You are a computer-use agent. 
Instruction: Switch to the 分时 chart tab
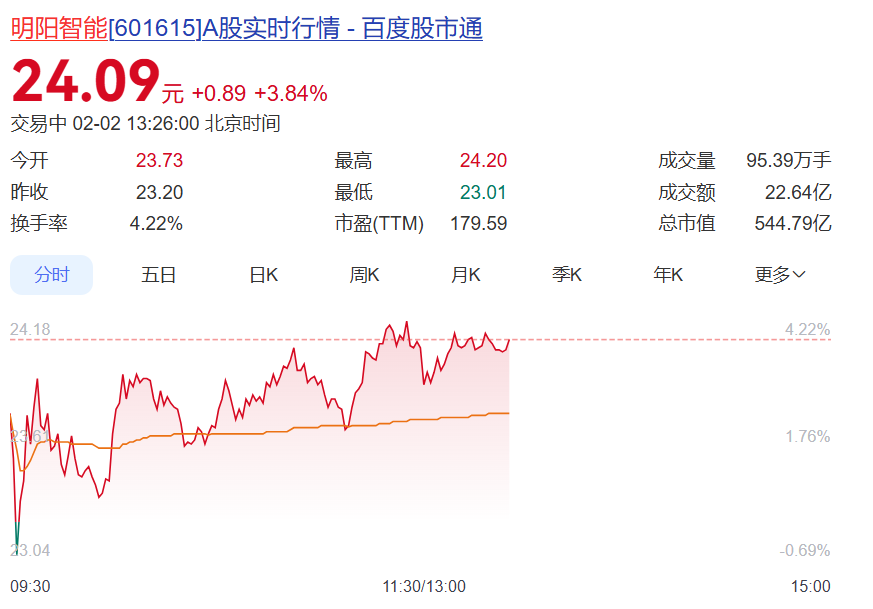point(52,275)
